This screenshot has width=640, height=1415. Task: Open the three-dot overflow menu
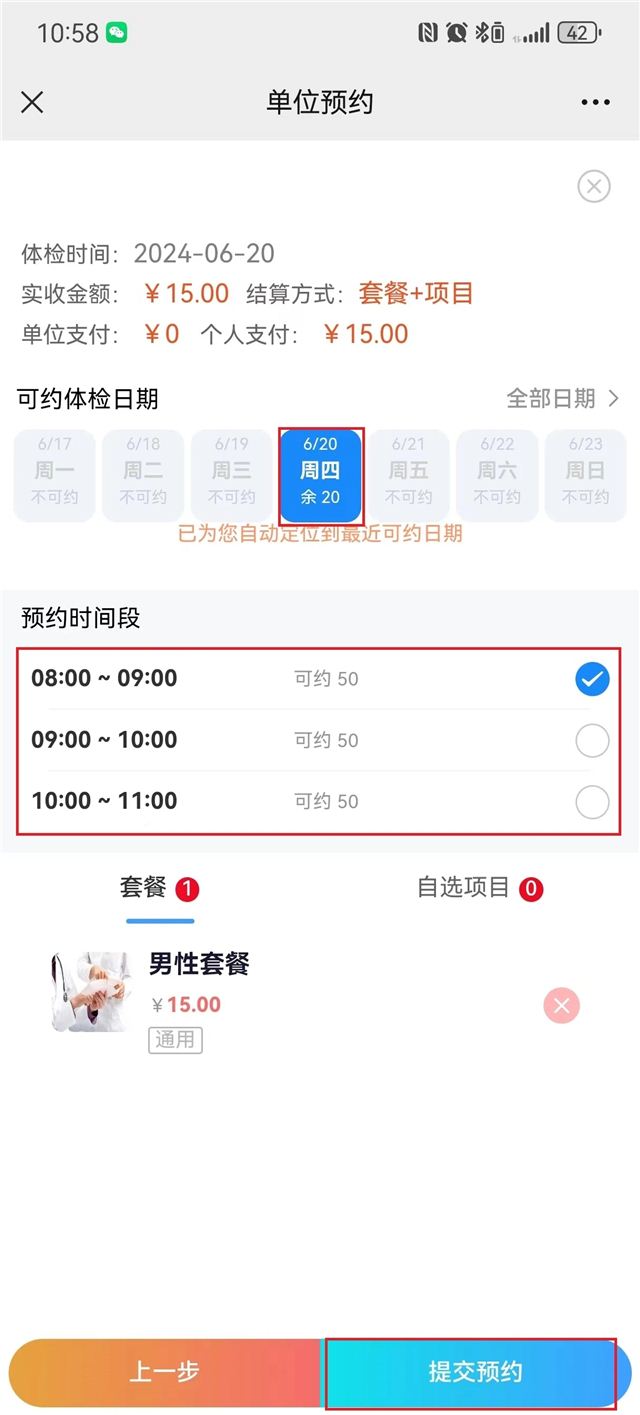click(x=595, y=102)
